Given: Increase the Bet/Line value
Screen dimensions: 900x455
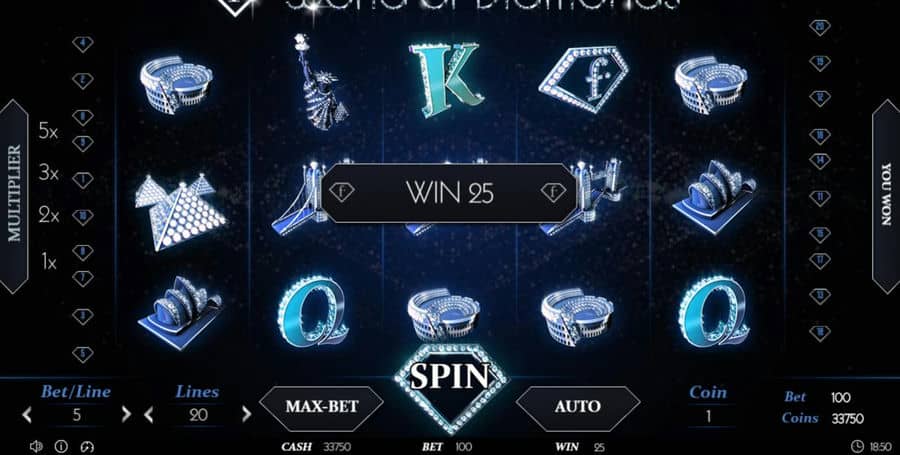Looking at the screenshot, I should click(x=126, y=414).
